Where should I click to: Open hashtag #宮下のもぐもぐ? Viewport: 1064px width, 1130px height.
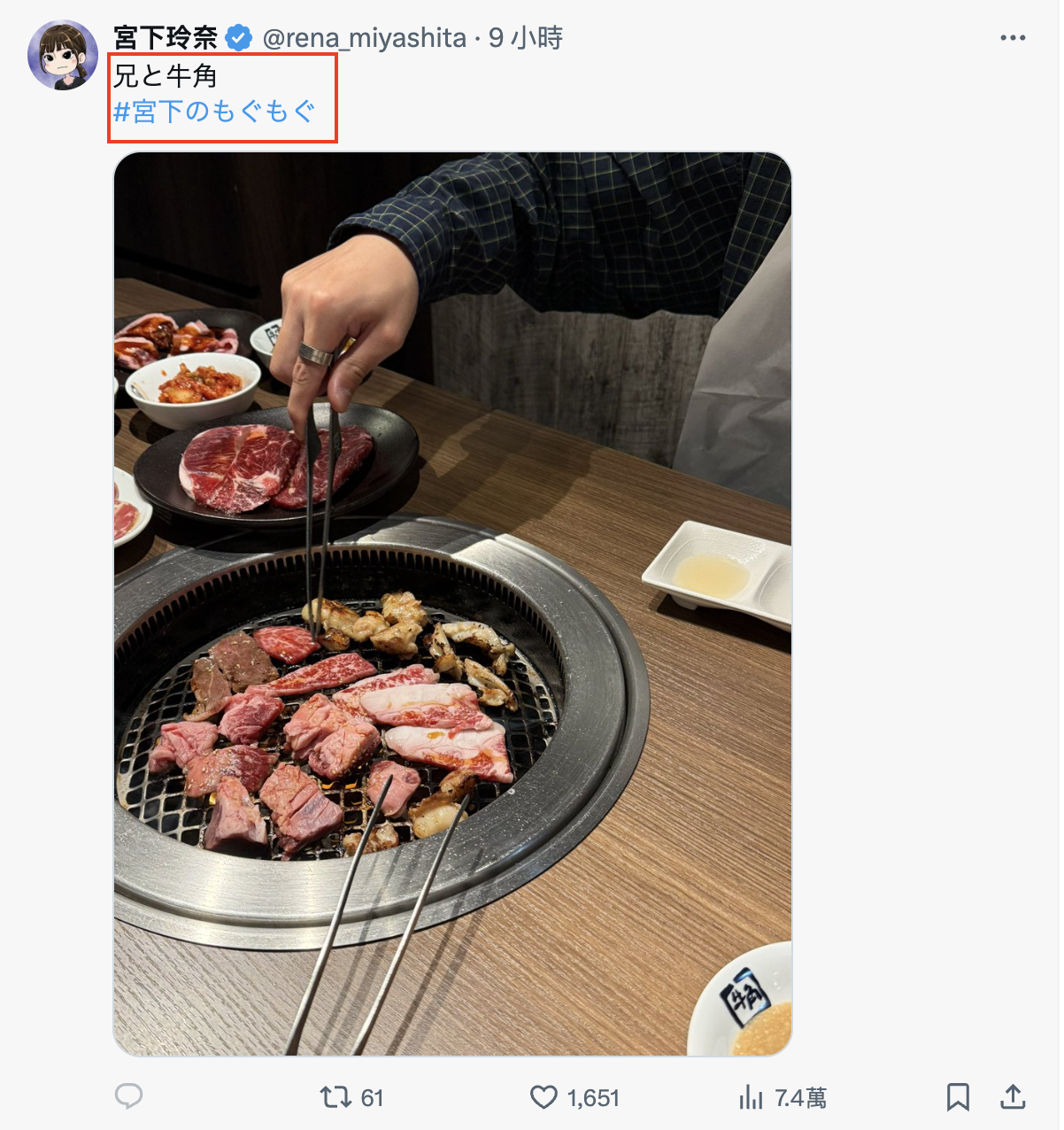click(214, 112)
